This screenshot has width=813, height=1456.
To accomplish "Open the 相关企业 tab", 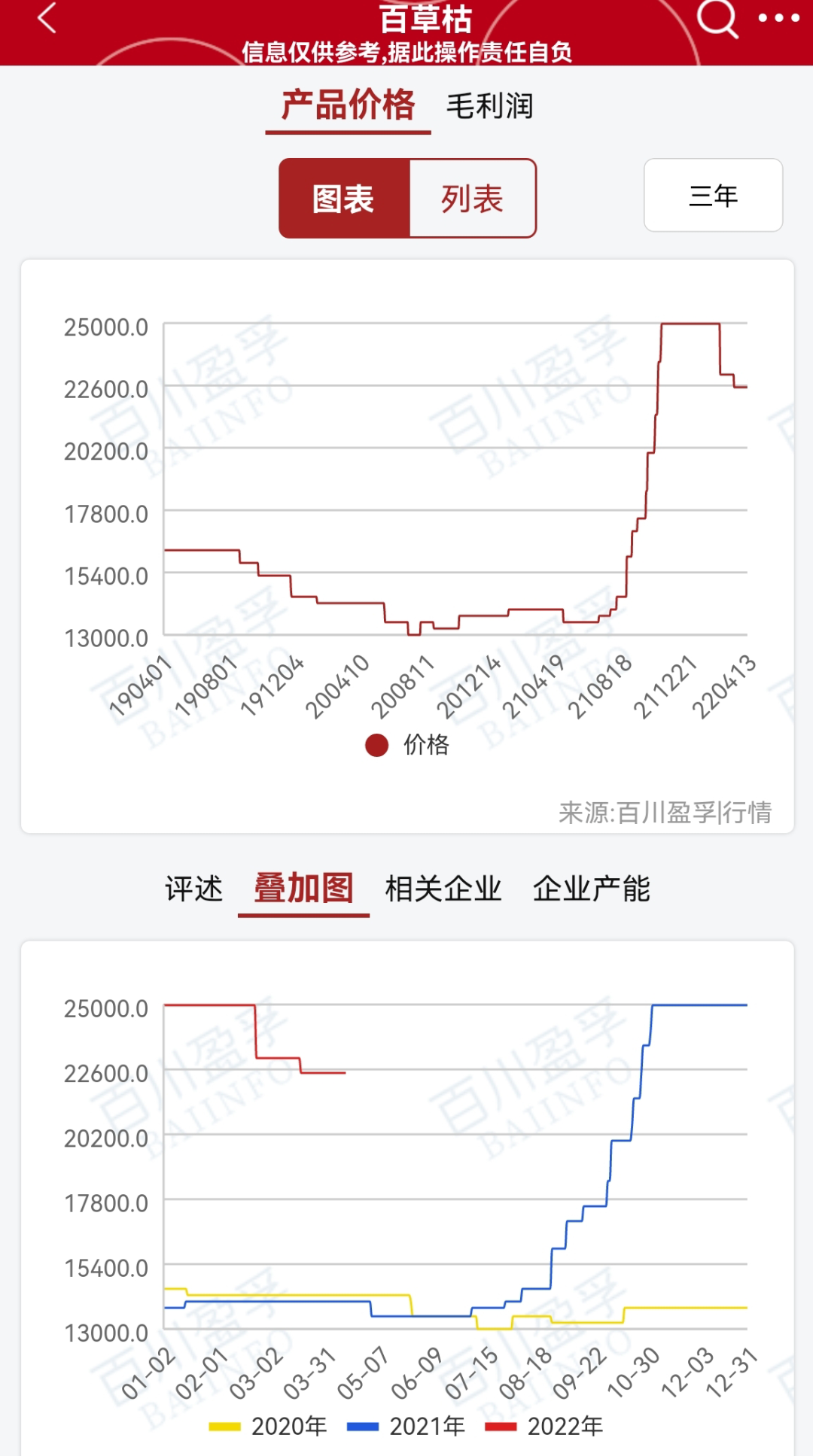I will (443, 889).
